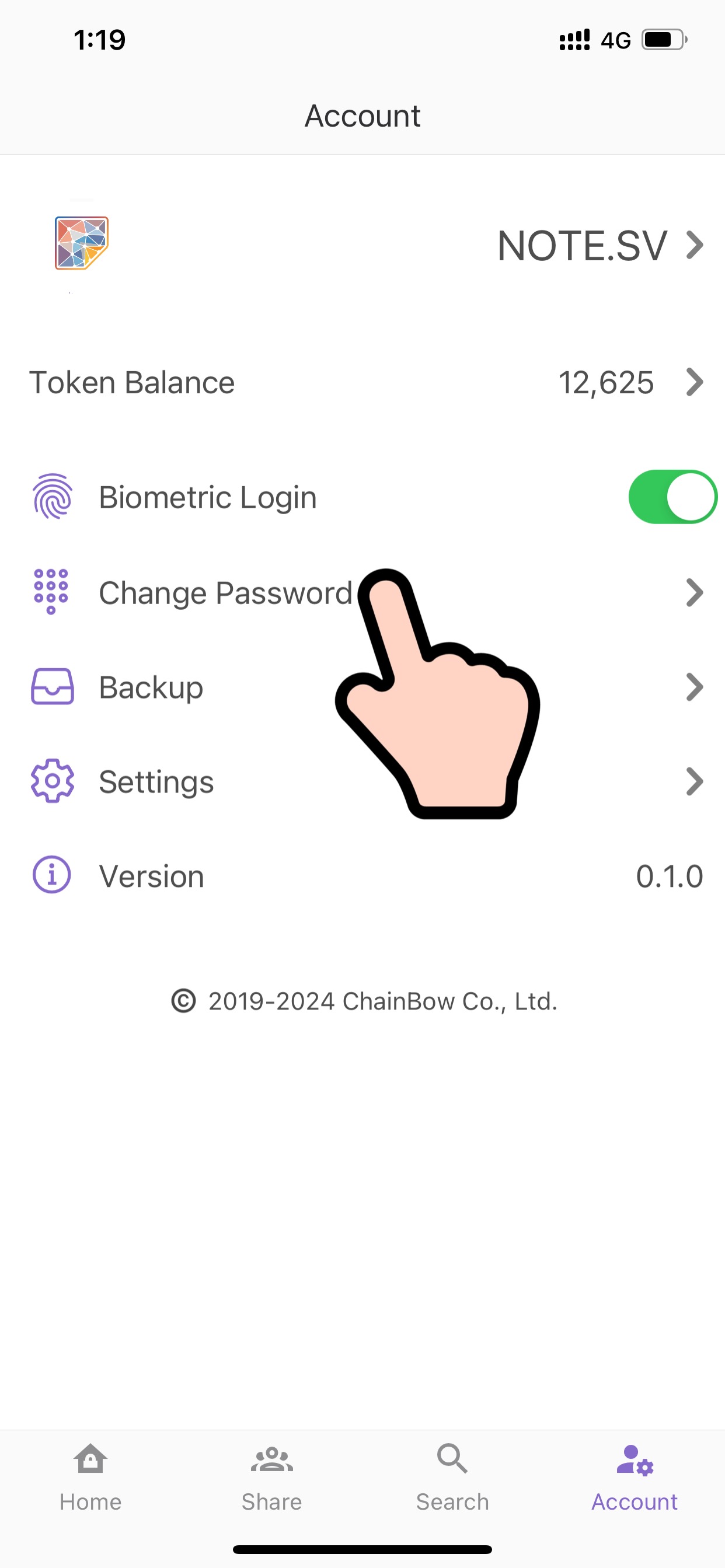This screenshot has height=1568, width=725.
Task: Expand the NOTE.SV account details
Action: point(695,245)
